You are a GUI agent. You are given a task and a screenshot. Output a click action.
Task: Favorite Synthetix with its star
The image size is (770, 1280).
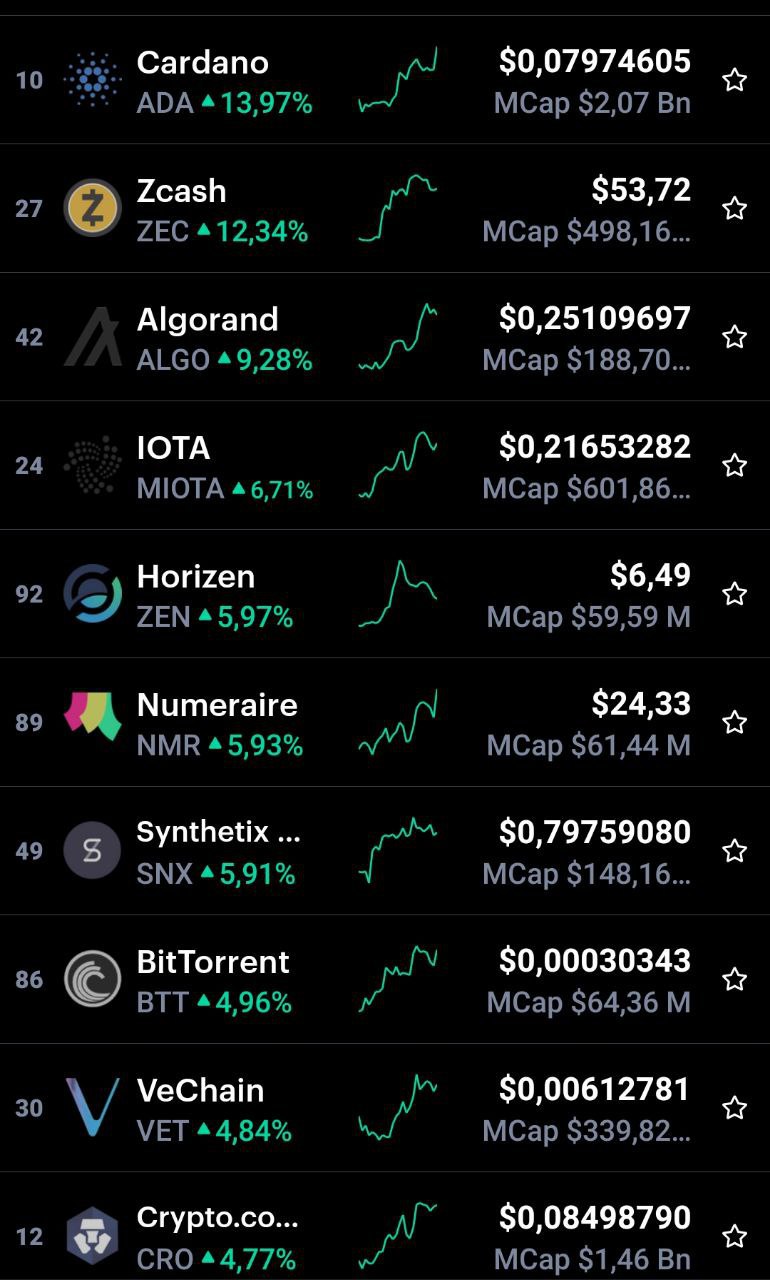point(735,851)
